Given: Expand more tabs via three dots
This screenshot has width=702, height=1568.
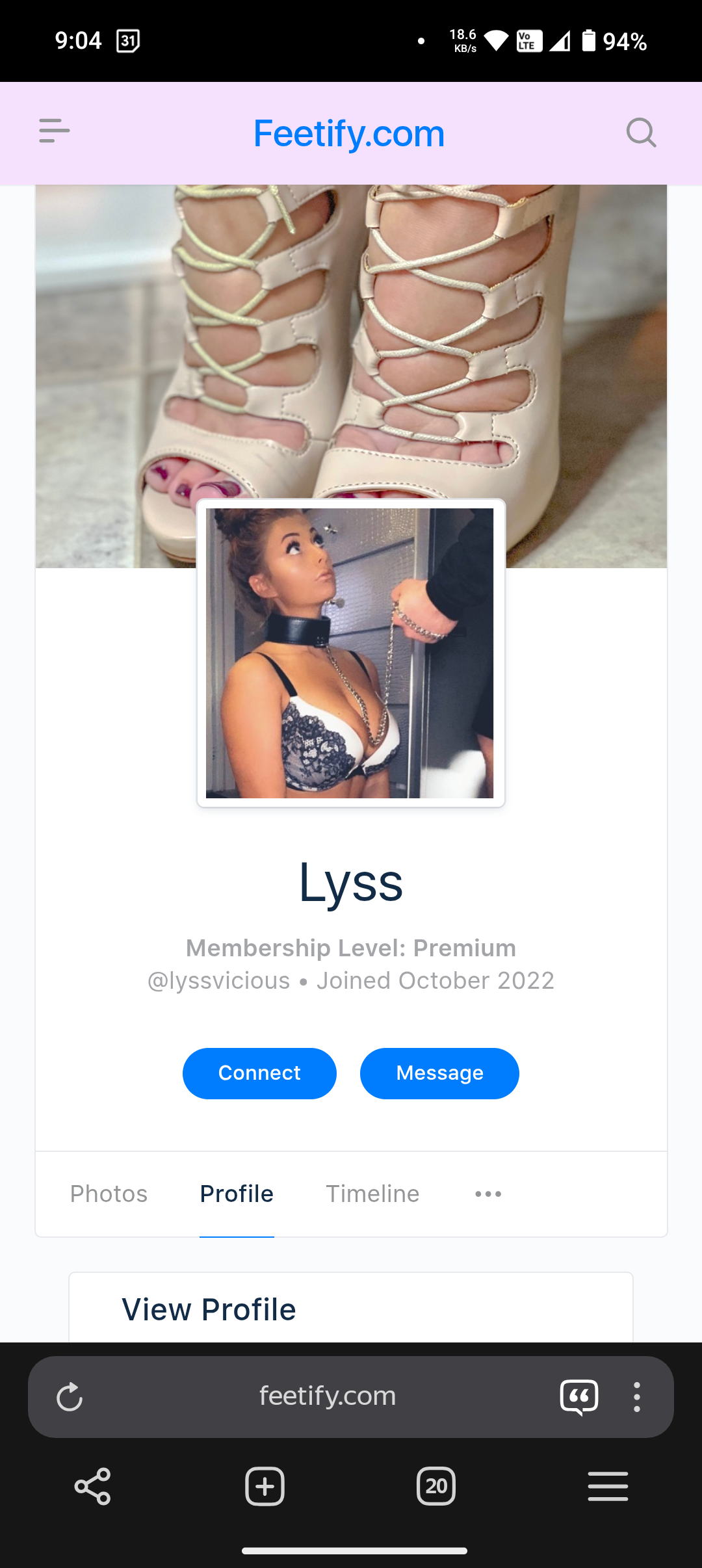Looking at the screenshot, I should [x=488, y=1194].
